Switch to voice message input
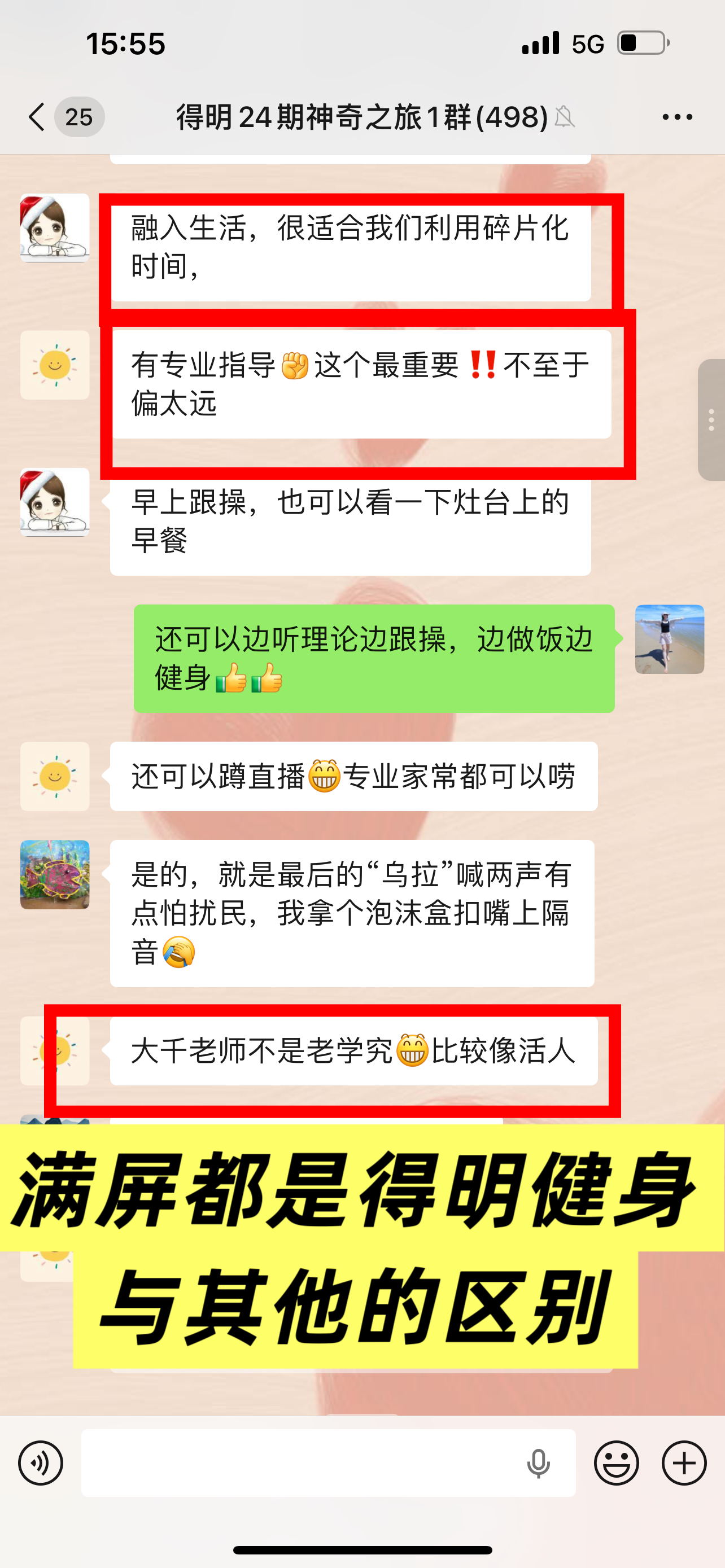This screenshot has height=1568, width=725. click(40, 1462)
